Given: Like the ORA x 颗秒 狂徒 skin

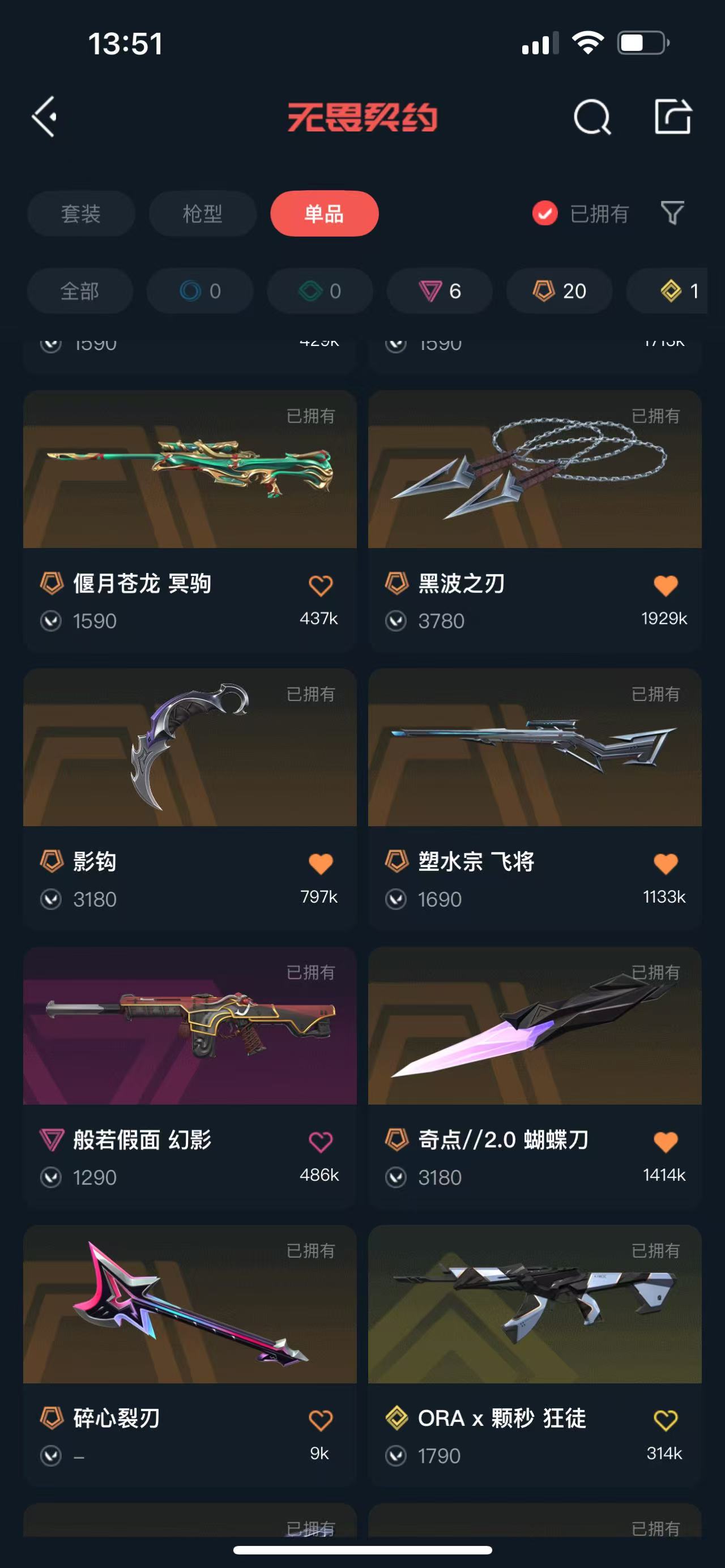Looking at the screenshot, I should (x=665, y=1420).
